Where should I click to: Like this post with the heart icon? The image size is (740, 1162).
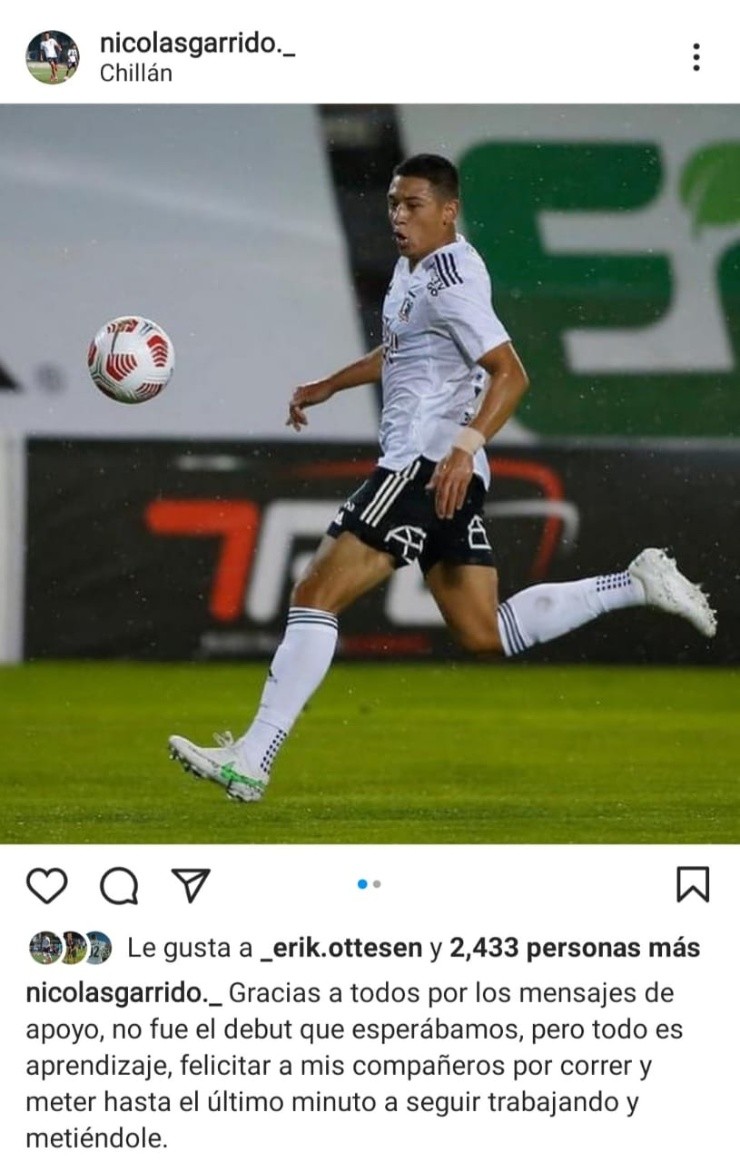point(46,885)
